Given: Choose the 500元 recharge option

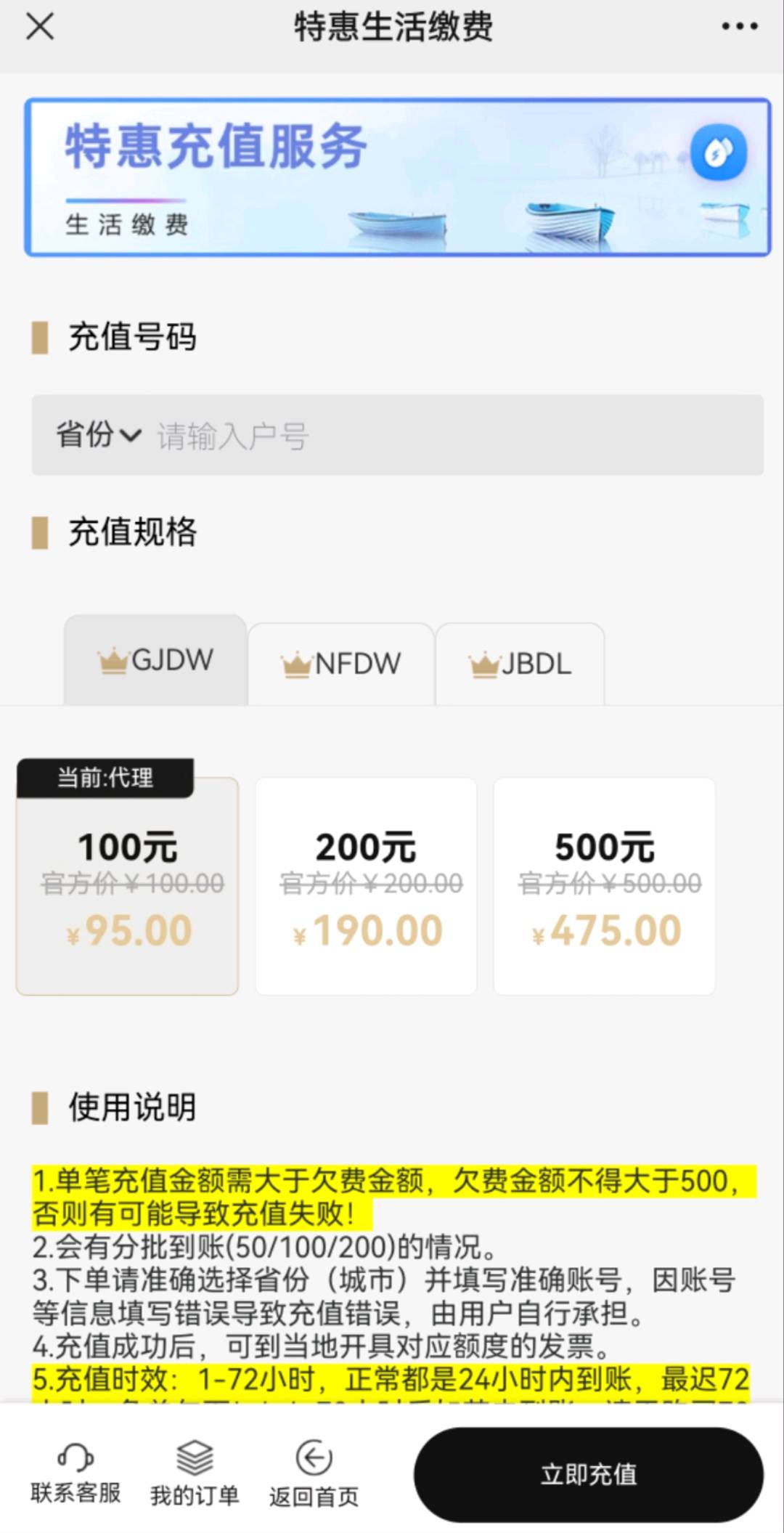Looking at the screenshot, I should (x=604, y=886).
